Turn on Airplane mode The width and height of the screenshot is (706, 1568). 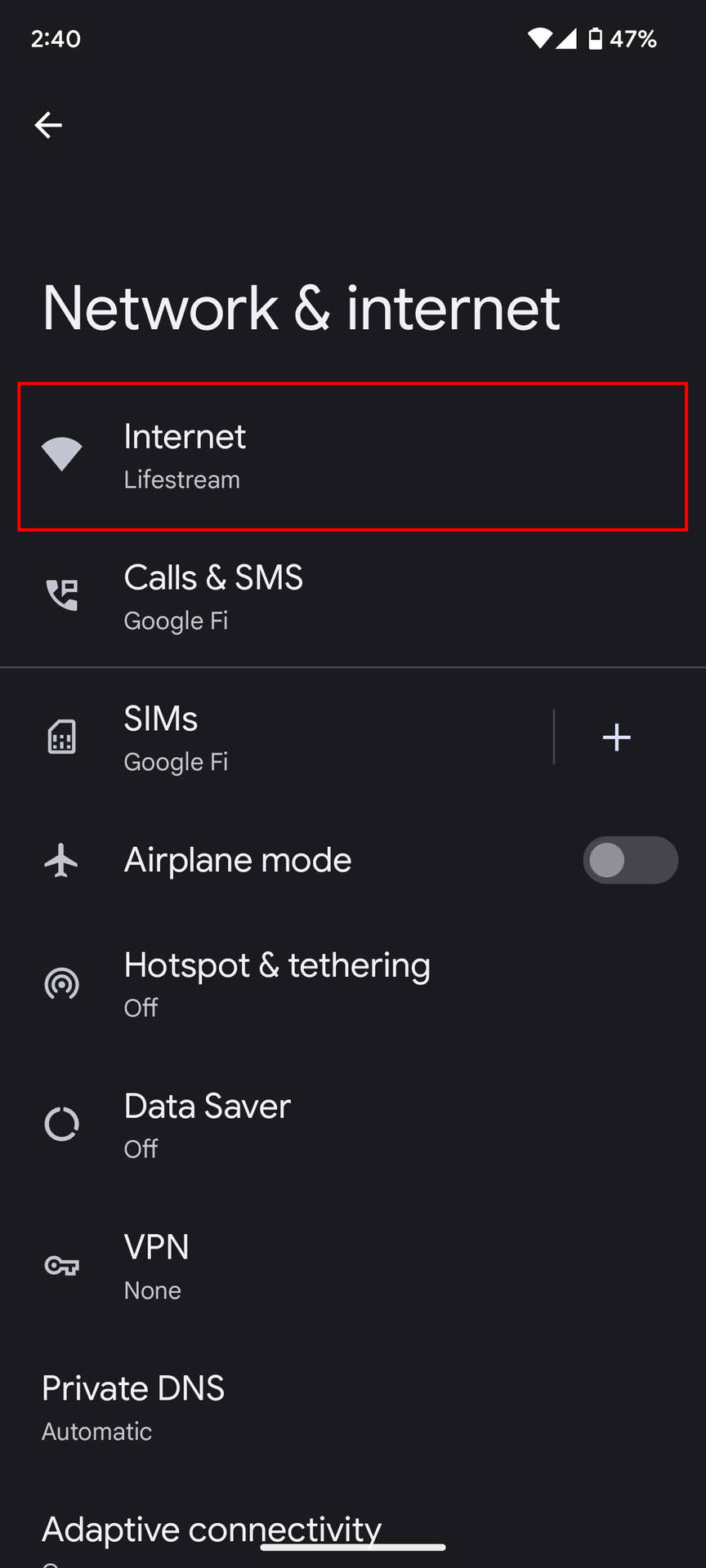[629, 860]
